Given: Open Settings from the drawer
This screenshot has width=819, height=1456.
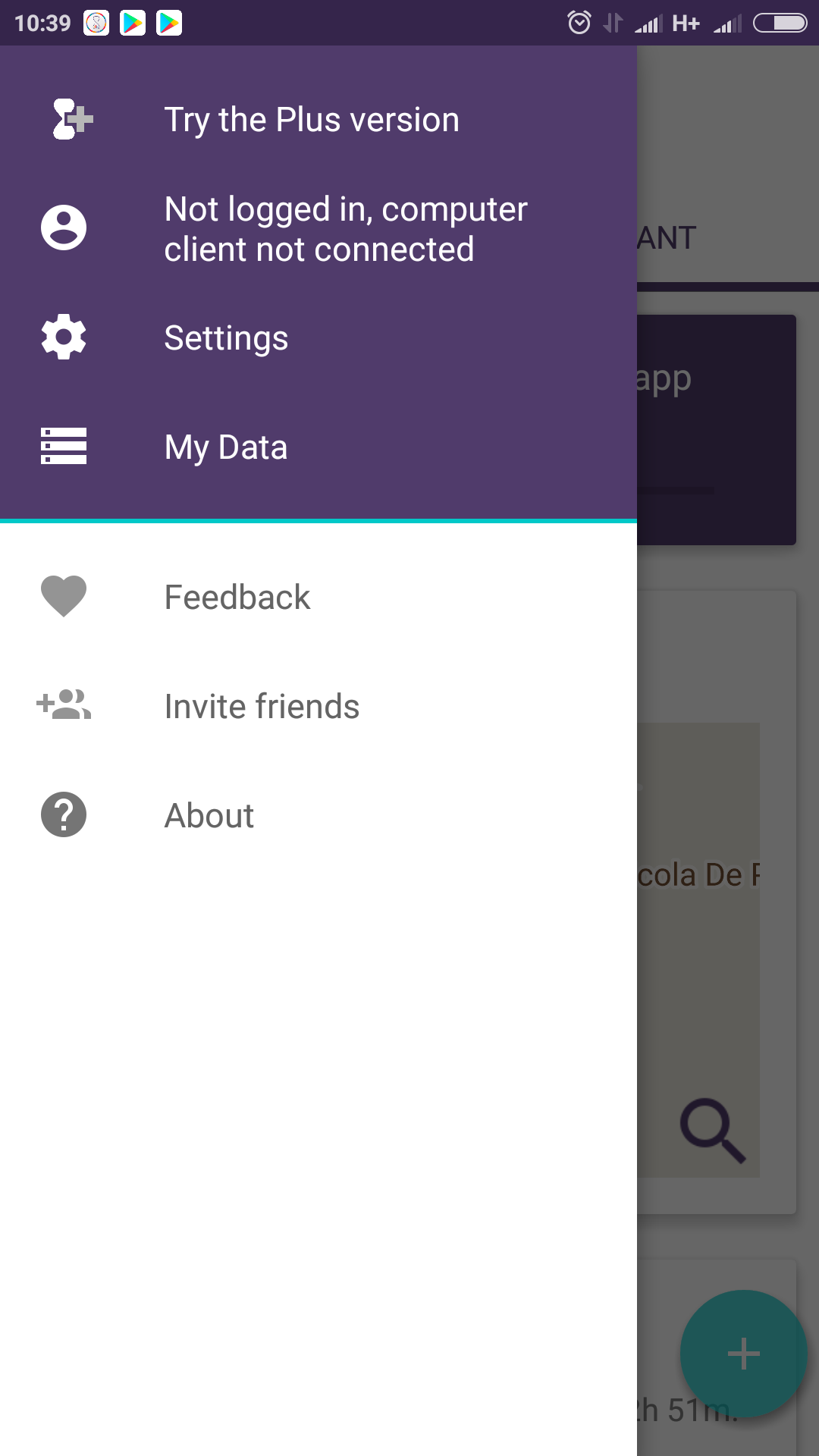Looking at the screenshot, I should pos(318,338).
